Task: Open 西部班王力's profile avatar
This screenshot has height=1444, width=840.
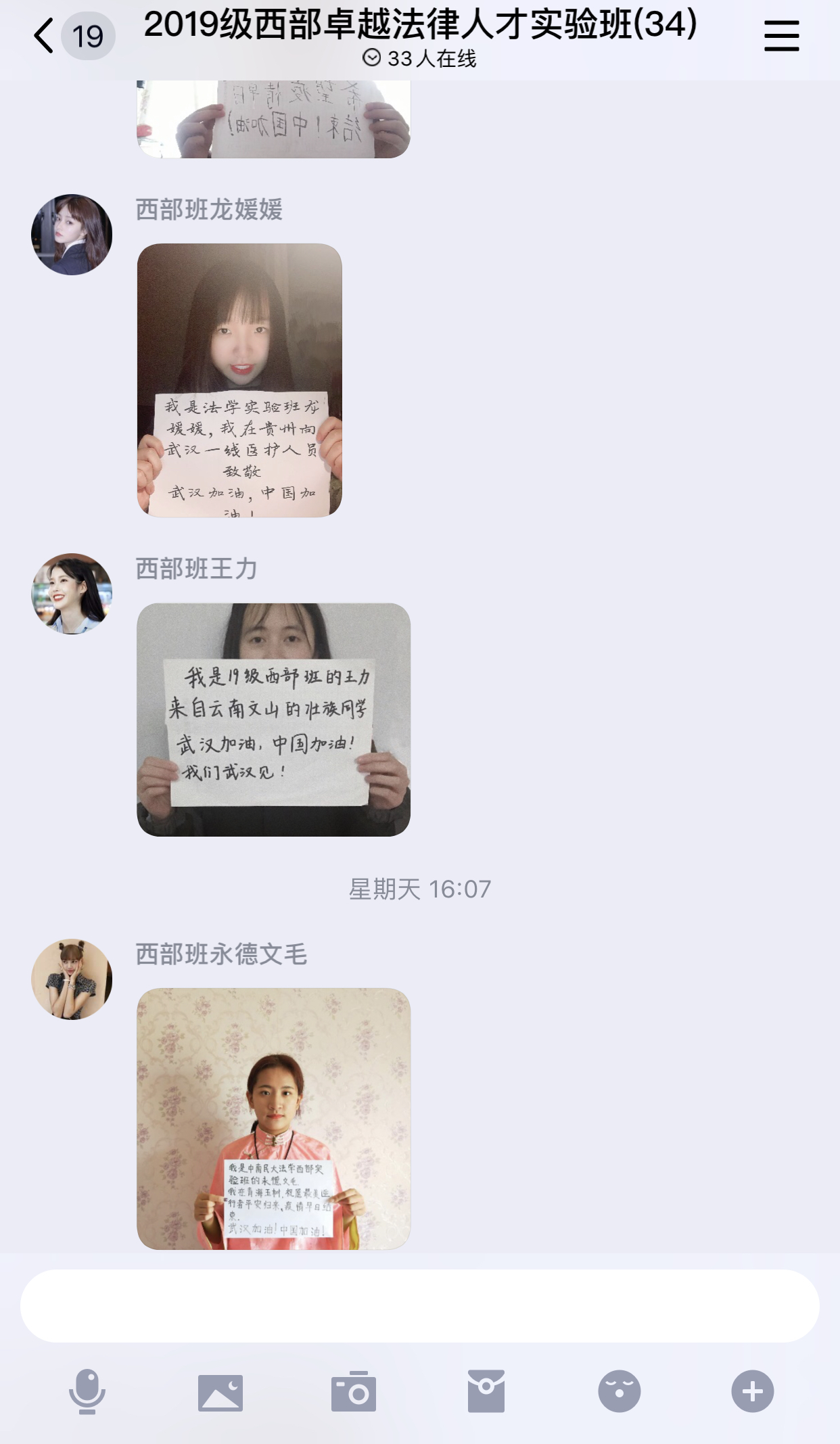Action: (x=72, y=594)
